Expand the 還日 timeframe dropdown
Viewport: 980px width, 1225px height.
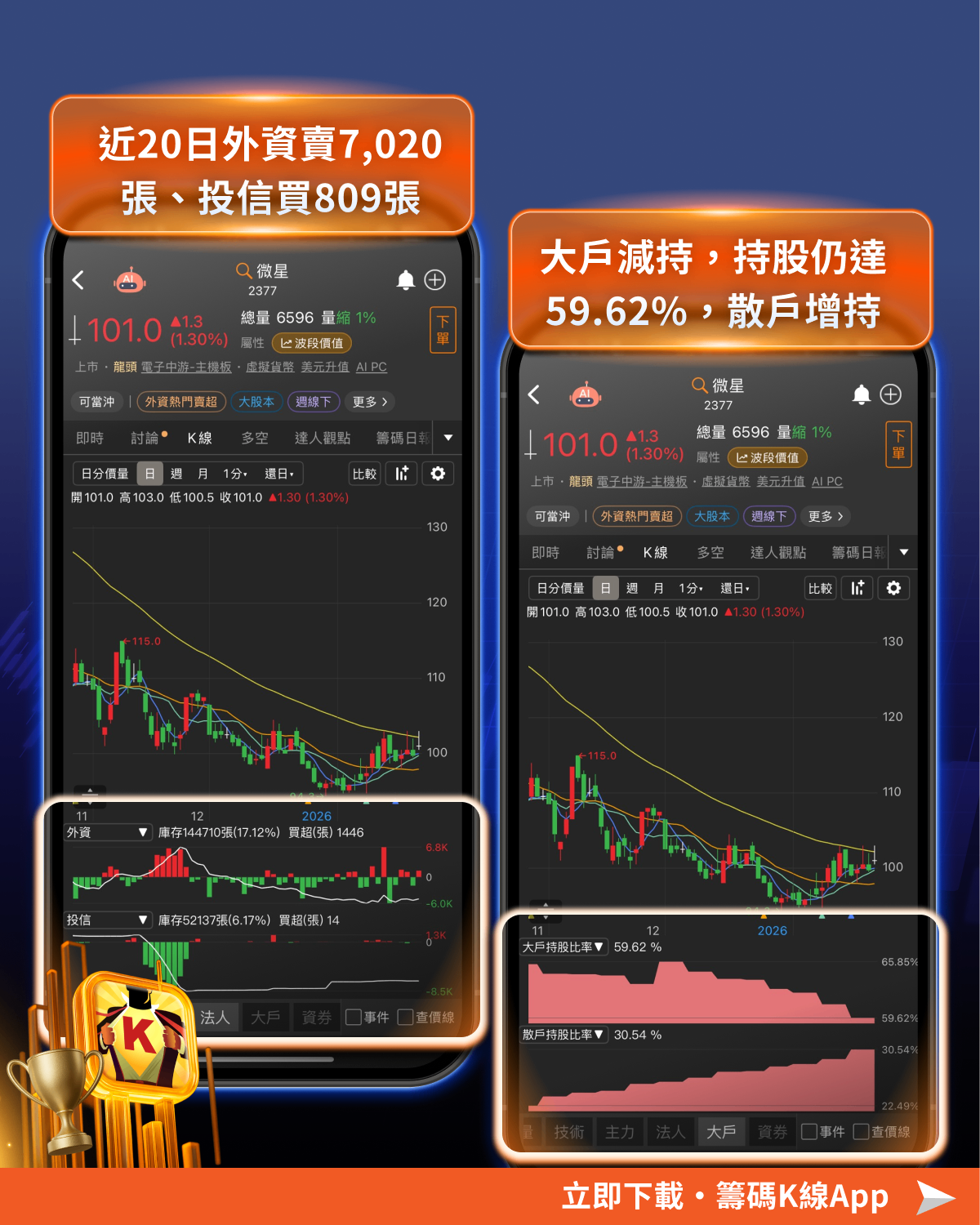pos(278,474)
